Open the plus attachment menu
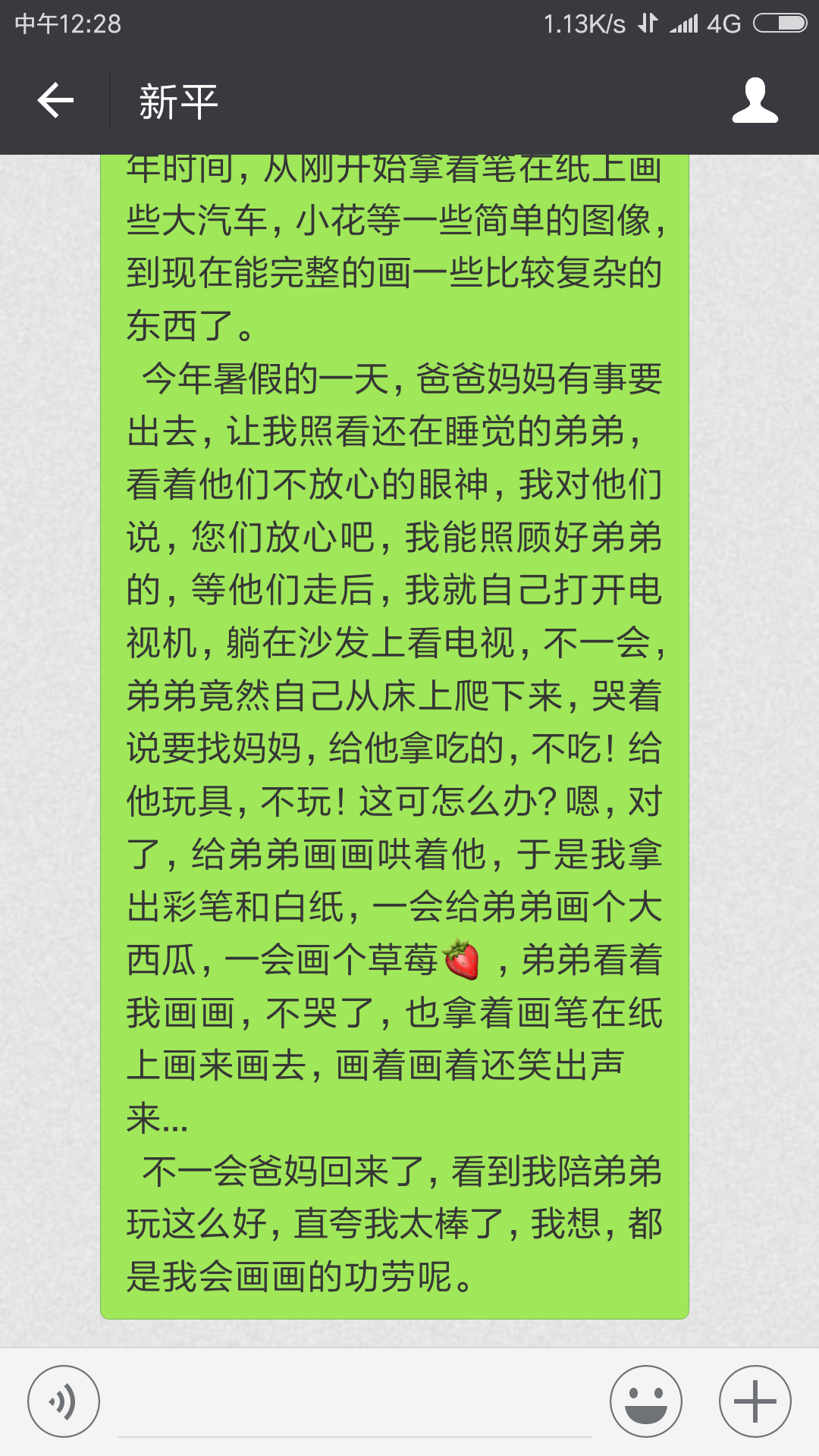 pyautogui.click(x=755, y=1401)
